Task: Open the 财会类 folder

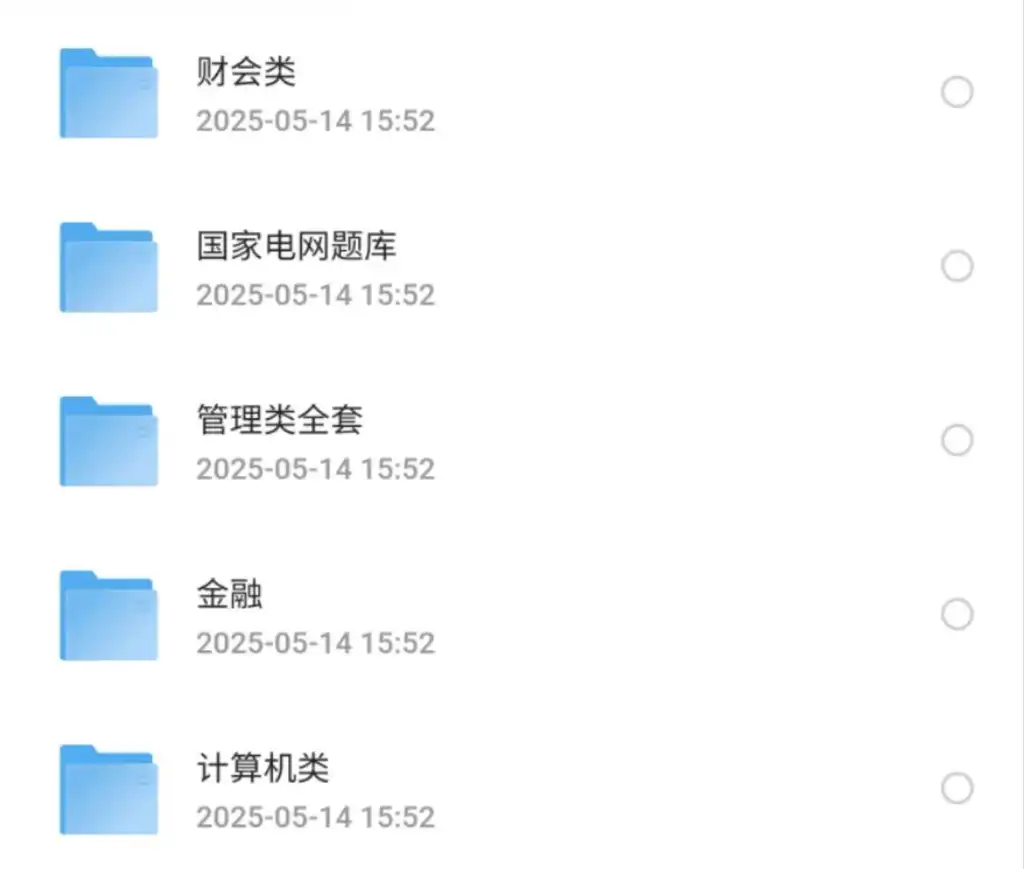Action: (246, 72)
